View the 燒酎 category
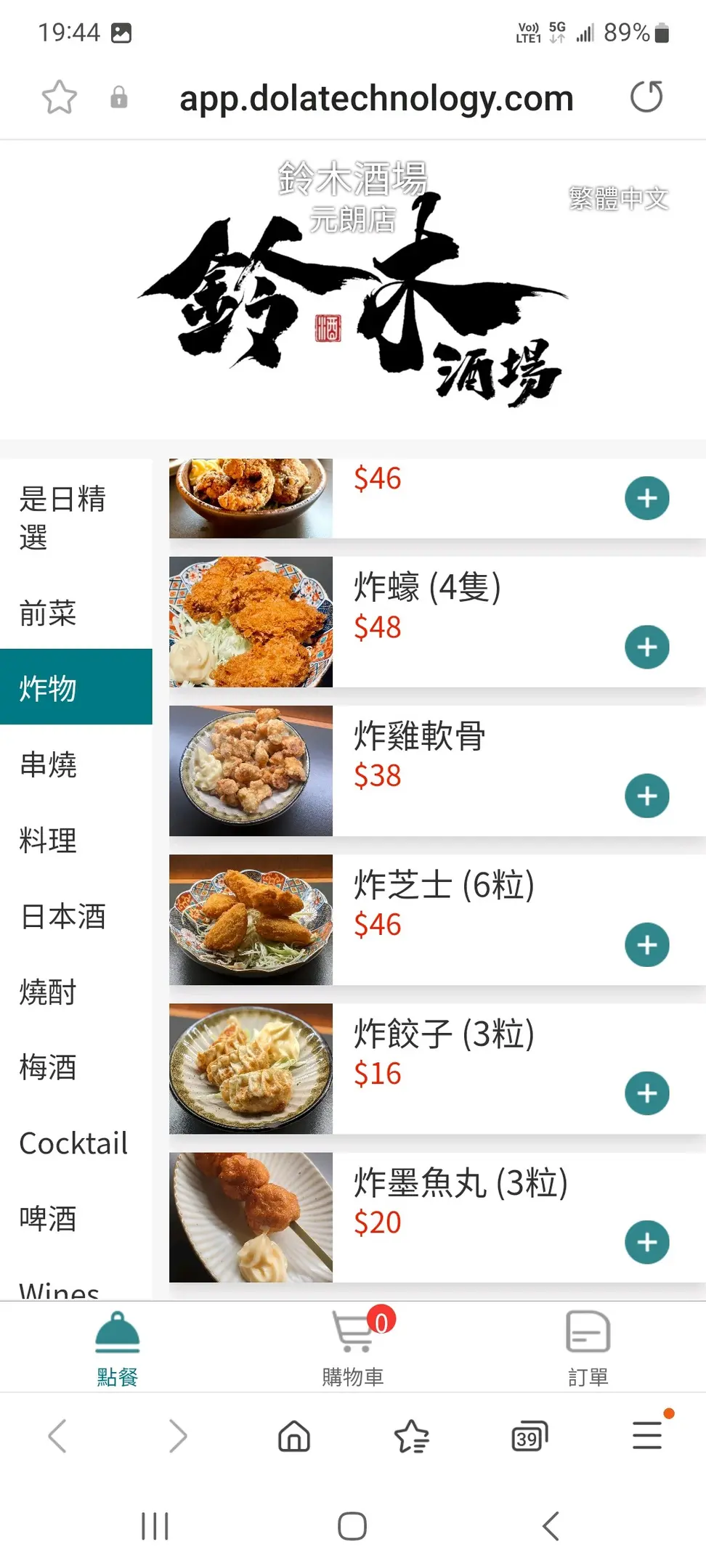Image resolution: width=706 pixels, height=1568 pixels. (48, 992)
